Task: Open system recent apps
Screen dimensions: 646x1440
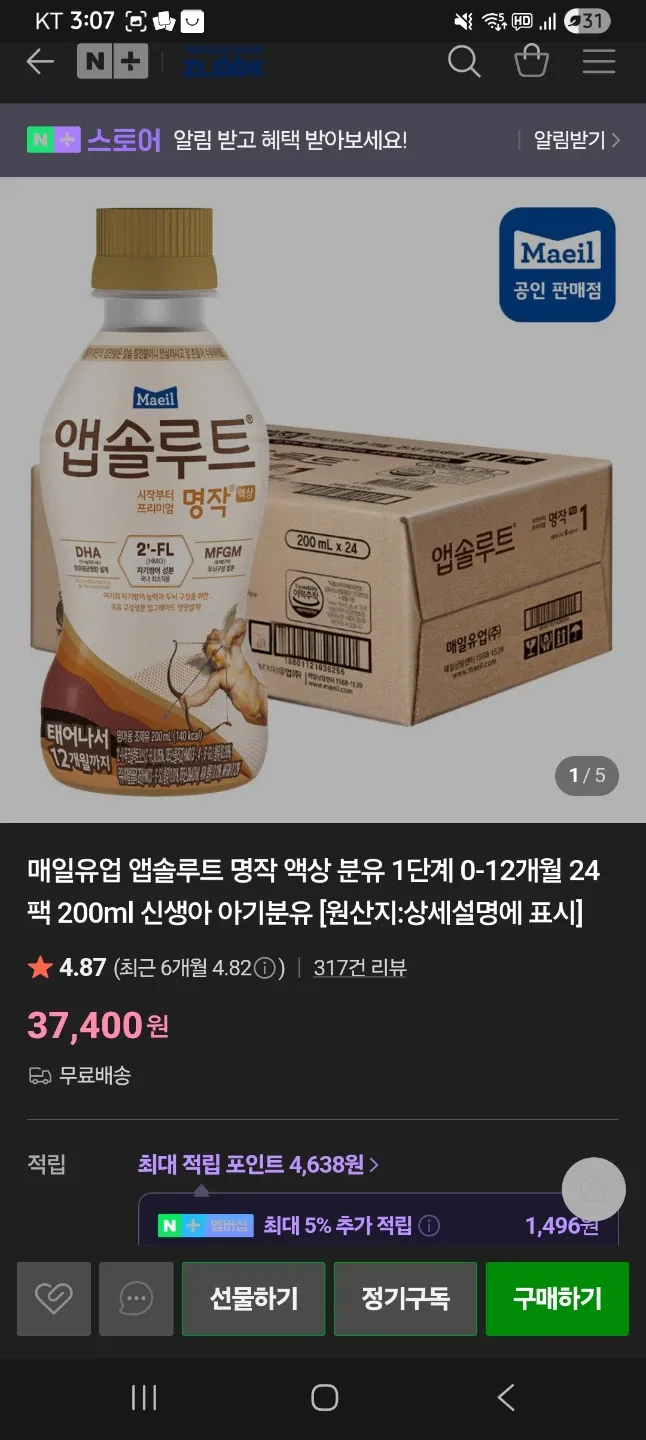Action: 144,1397
